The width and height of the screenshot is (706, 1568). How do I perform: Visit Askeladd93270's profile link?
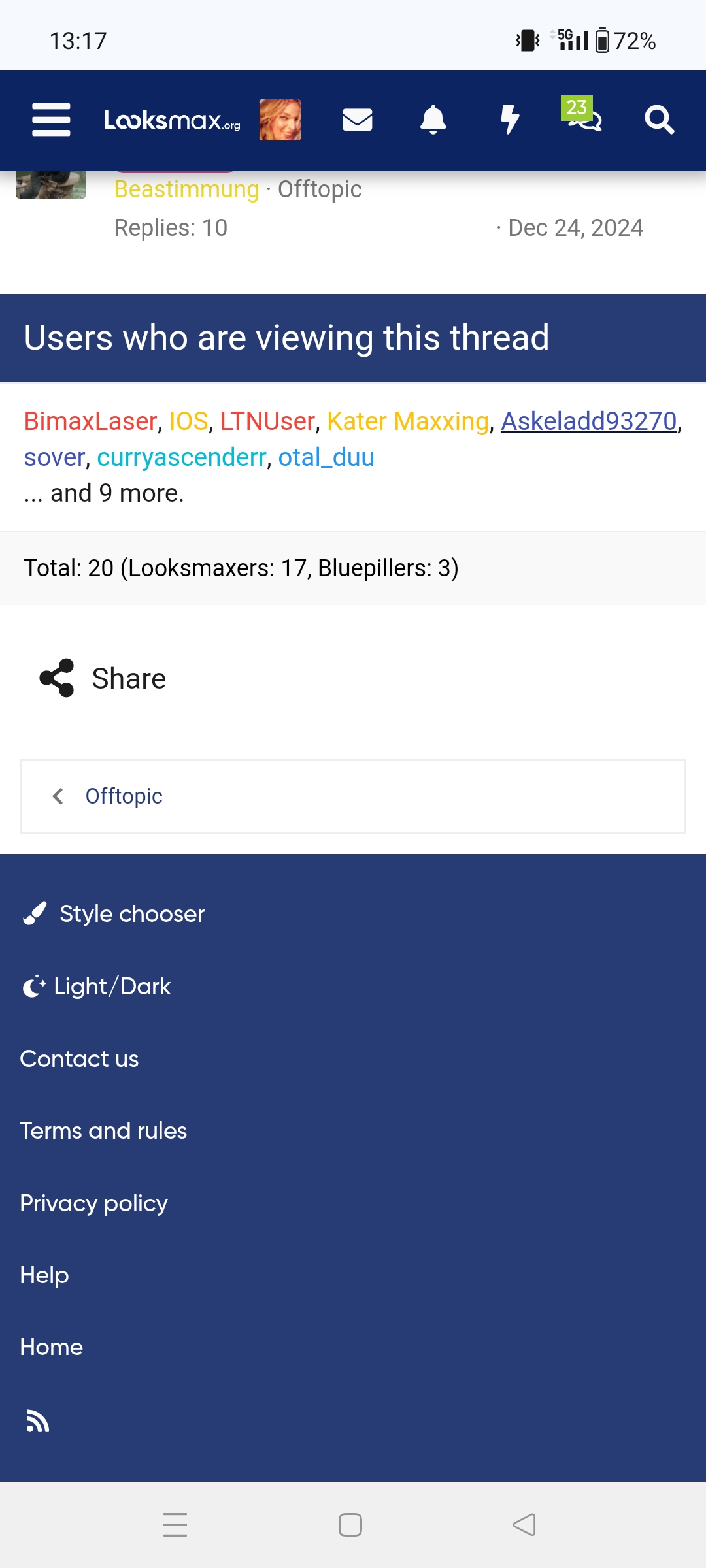pos(588,421)
